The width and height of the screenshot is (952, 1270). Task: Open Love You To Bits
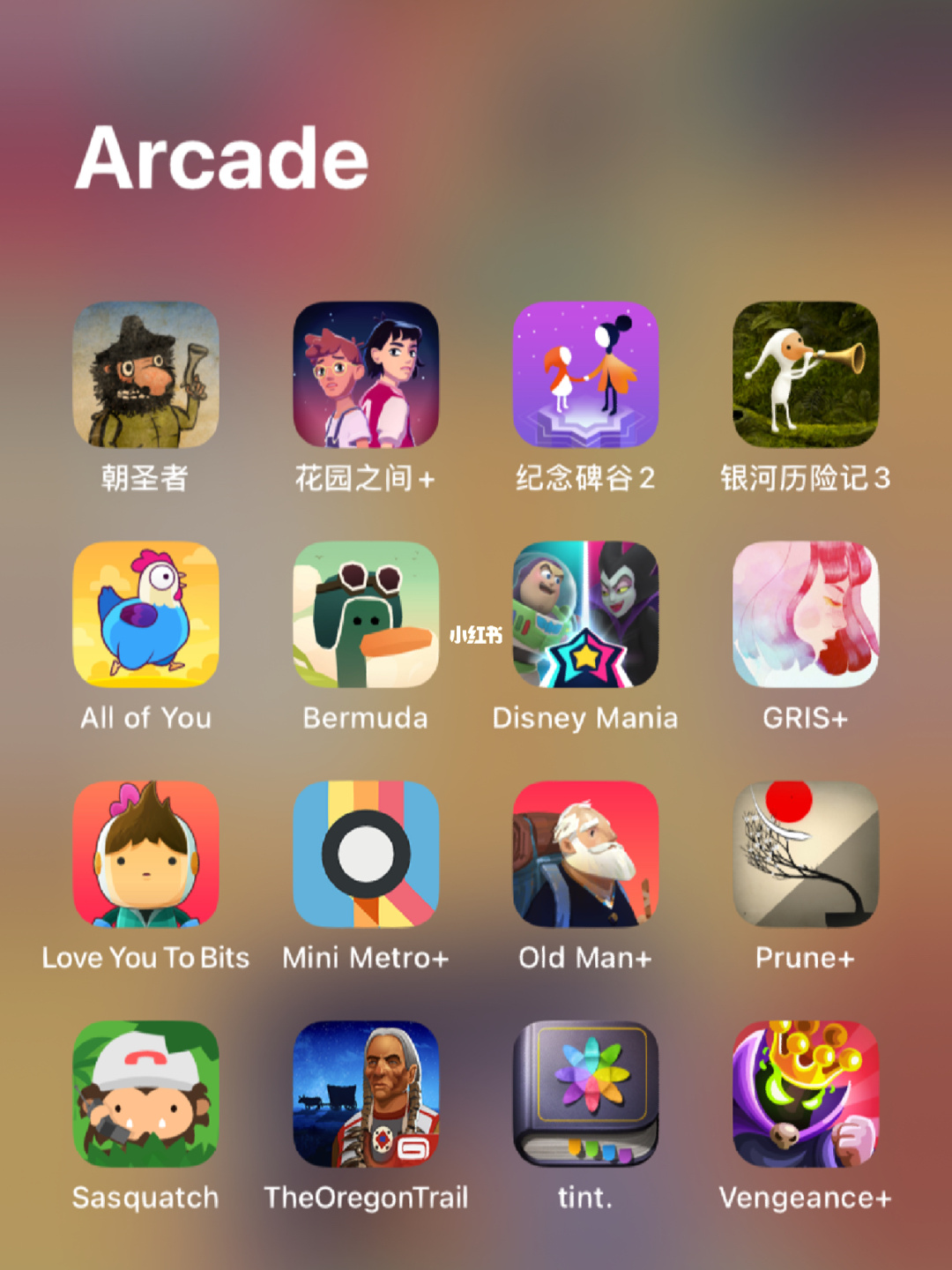pyautogui.click(x=145, y=855)
